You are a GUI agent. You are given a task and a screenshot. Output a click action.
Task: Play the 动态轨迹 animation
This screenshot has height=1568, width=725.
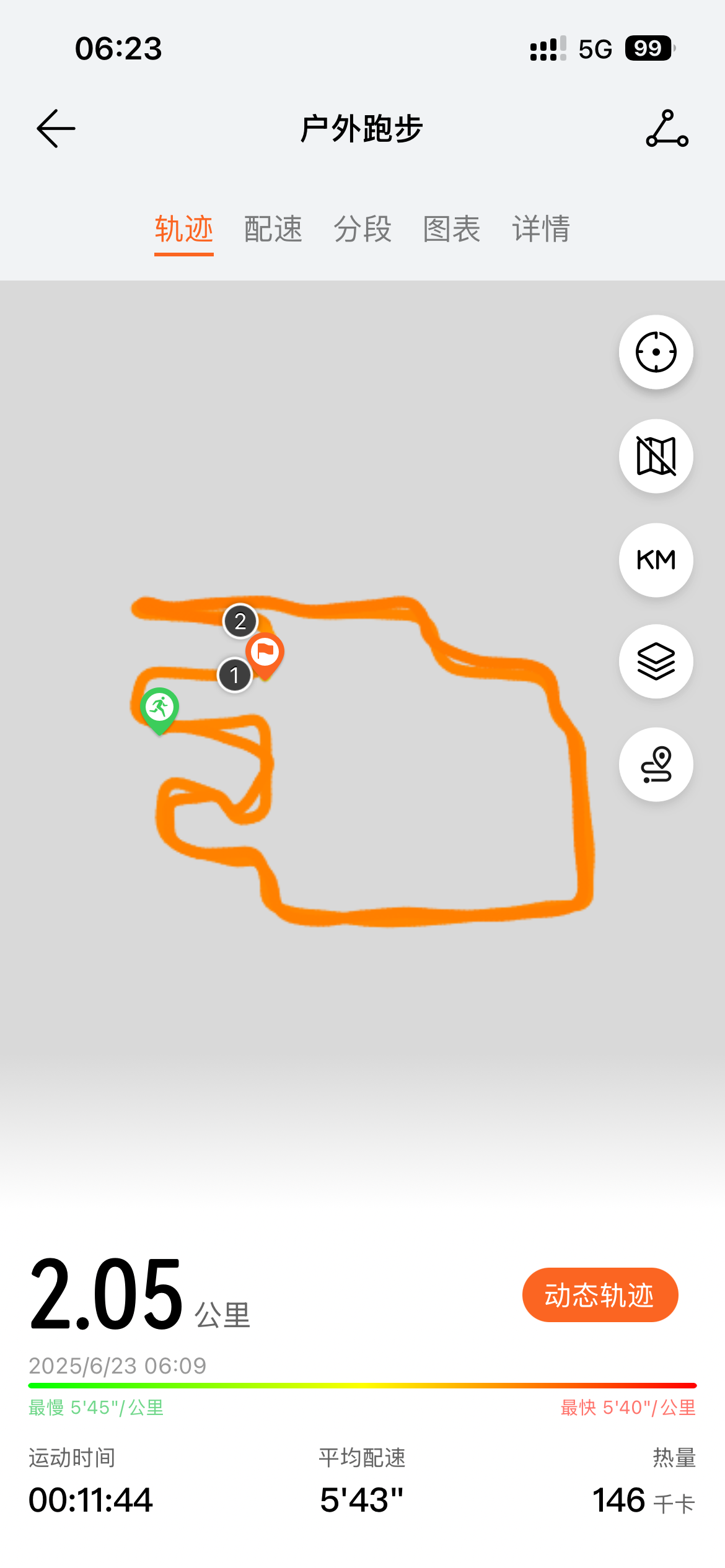pyautogui.click(x=600, y=1295)
